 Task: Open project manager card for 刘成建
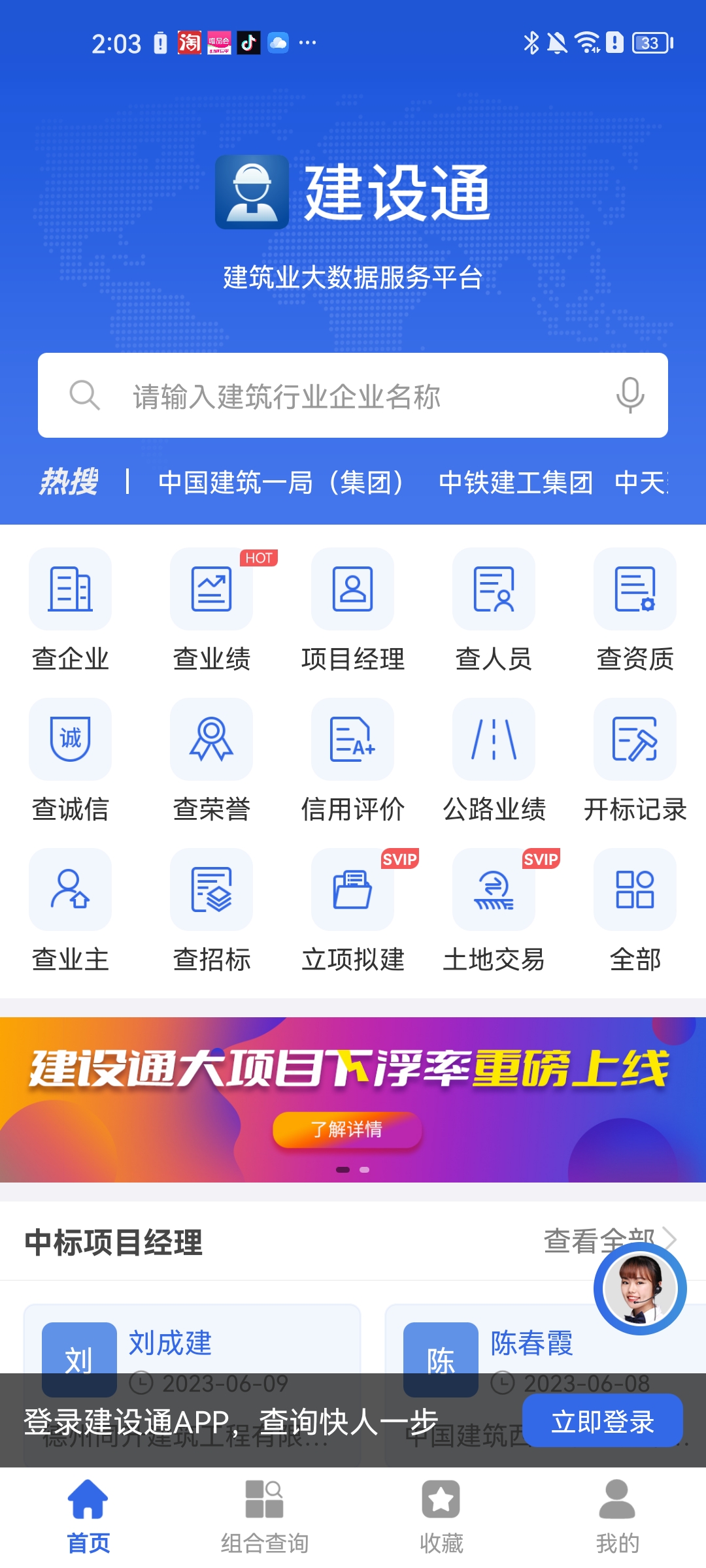(x=170, y=1344)
